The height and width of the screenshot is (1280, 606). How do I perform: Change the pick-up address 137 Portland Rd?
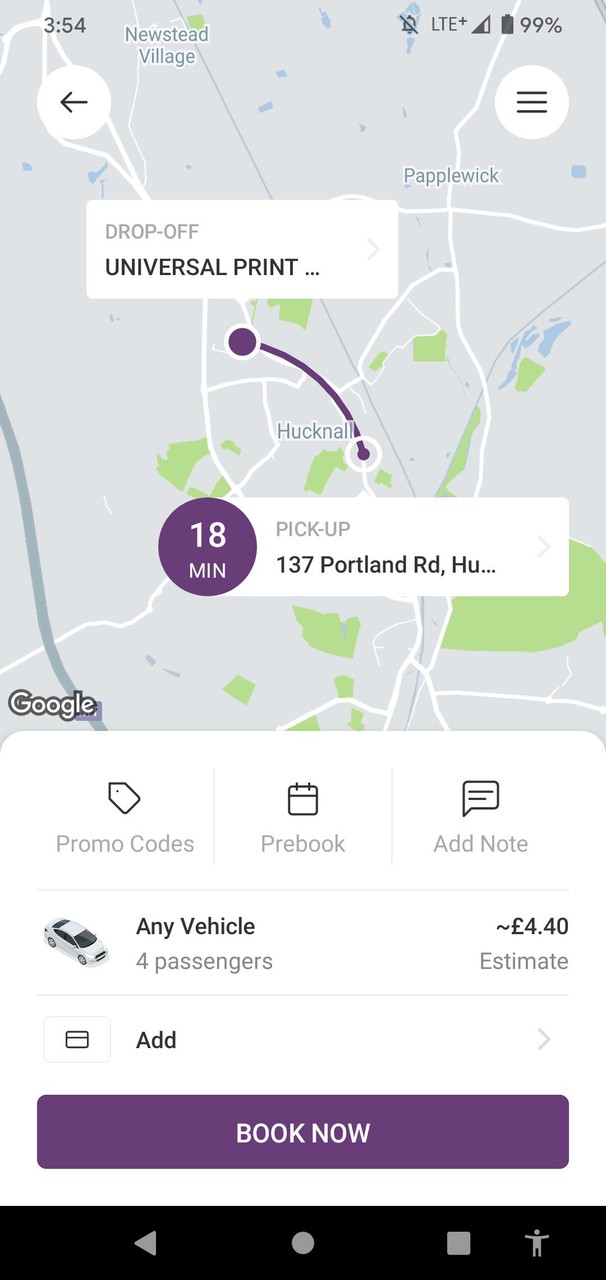[408, 547]
